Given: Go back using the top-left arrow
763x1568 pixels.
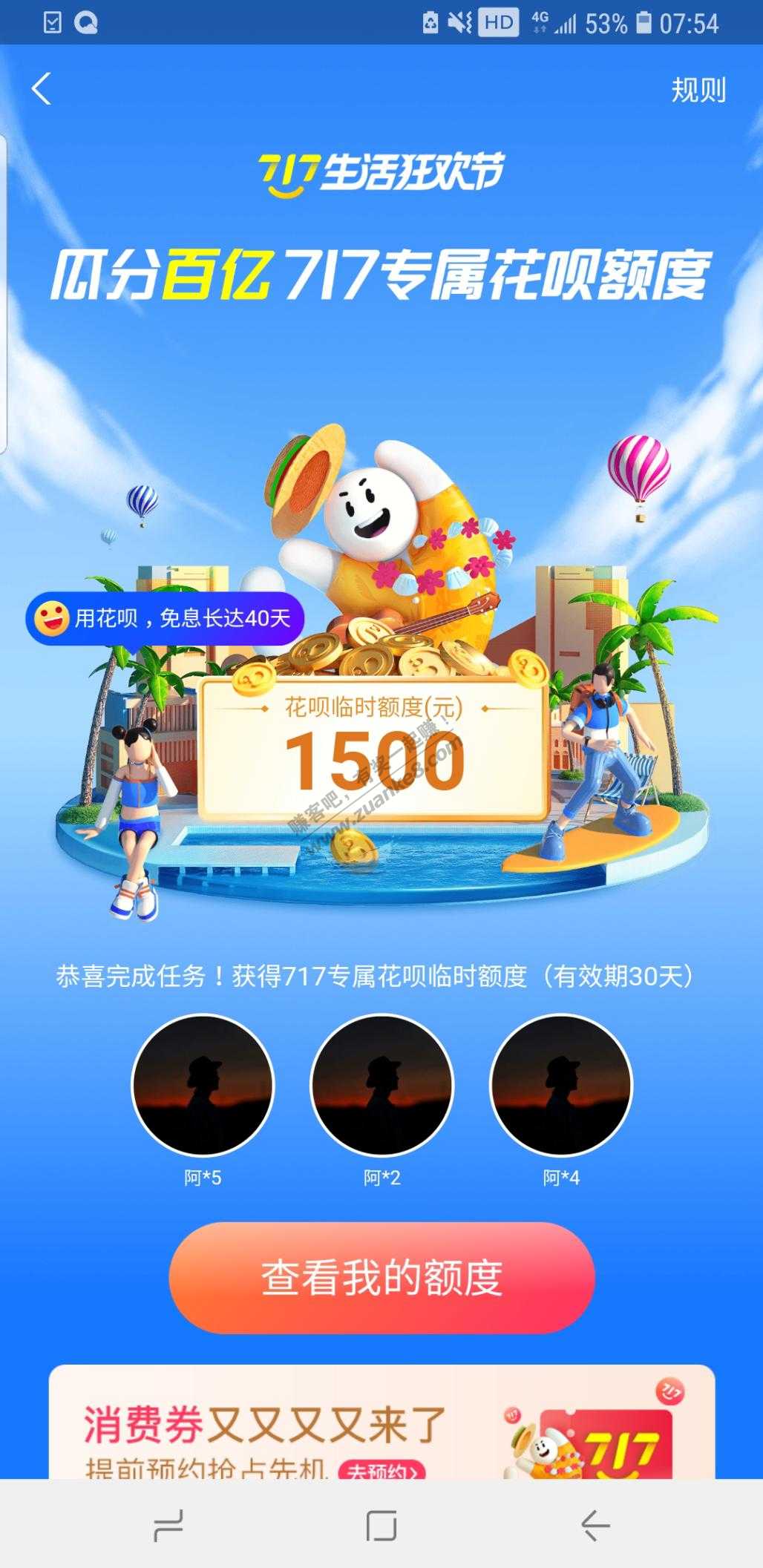Looking at the screenshot, I should coord(42,90).
